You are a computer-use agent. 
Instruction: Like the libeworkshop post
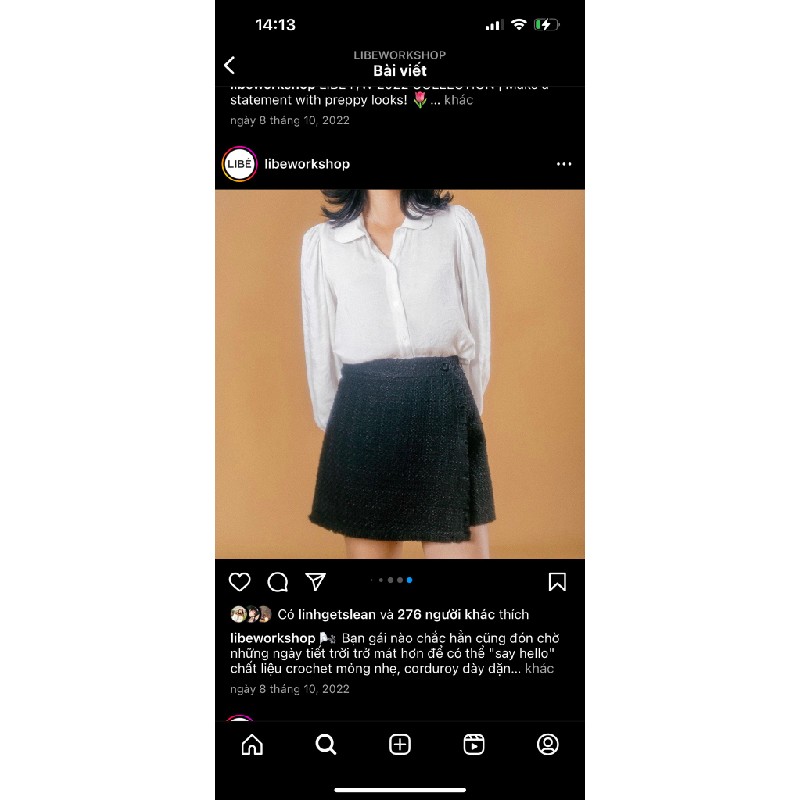click(240, 582)
